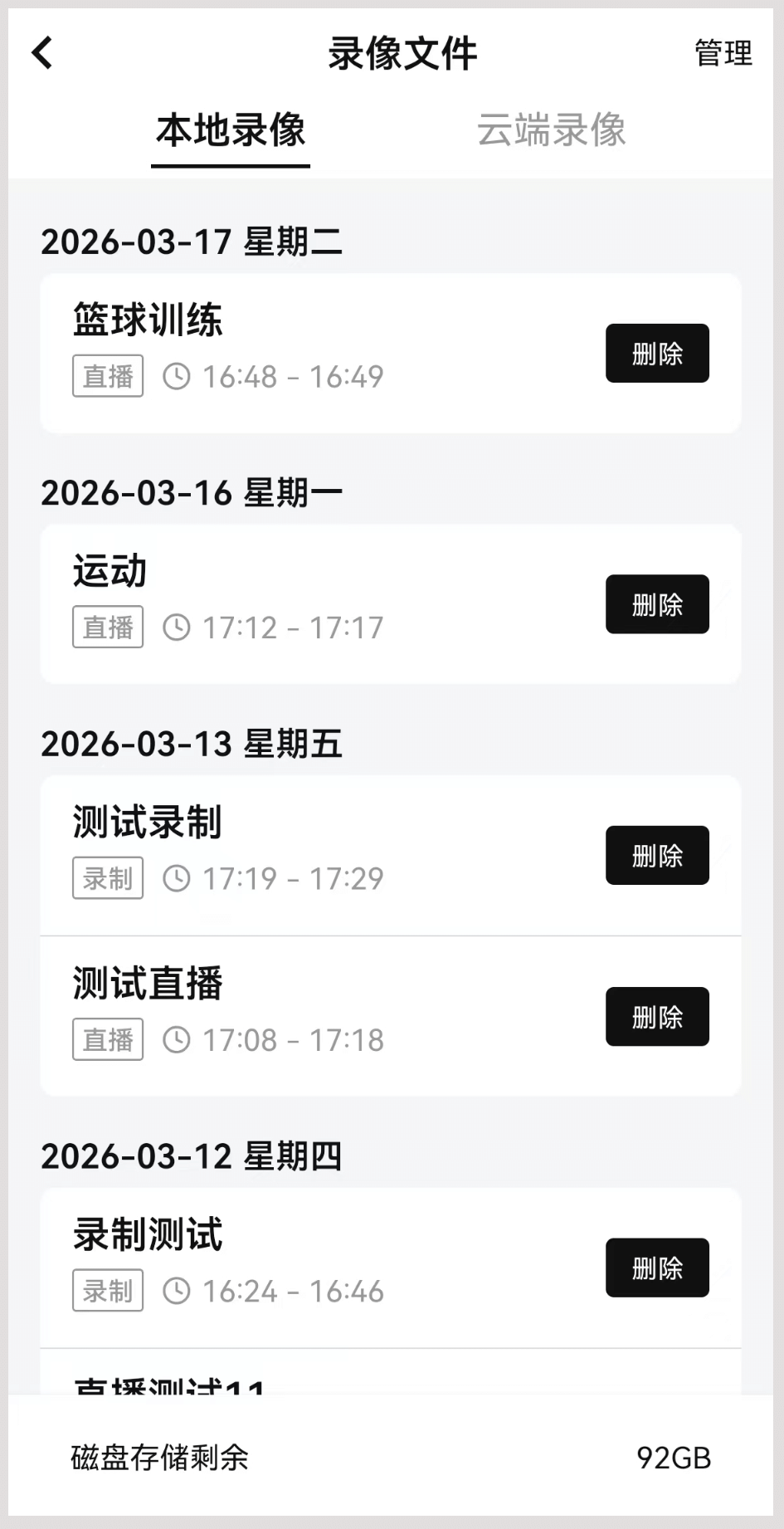784x1529 pixels.
Task: Delete the 篮球训练 recording
Action: 657,354
